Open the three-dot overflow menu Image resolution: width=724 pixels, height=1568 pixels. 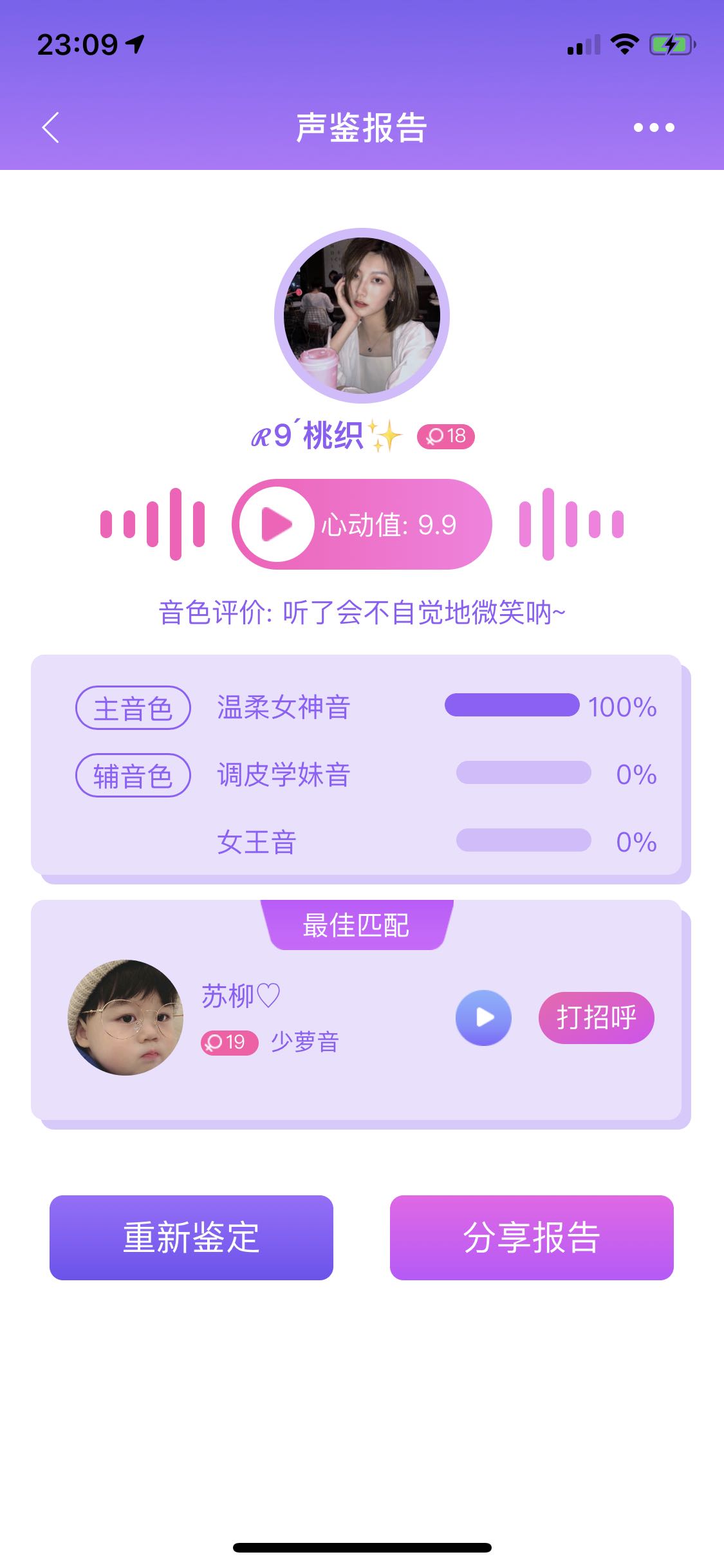pos(653,127)
